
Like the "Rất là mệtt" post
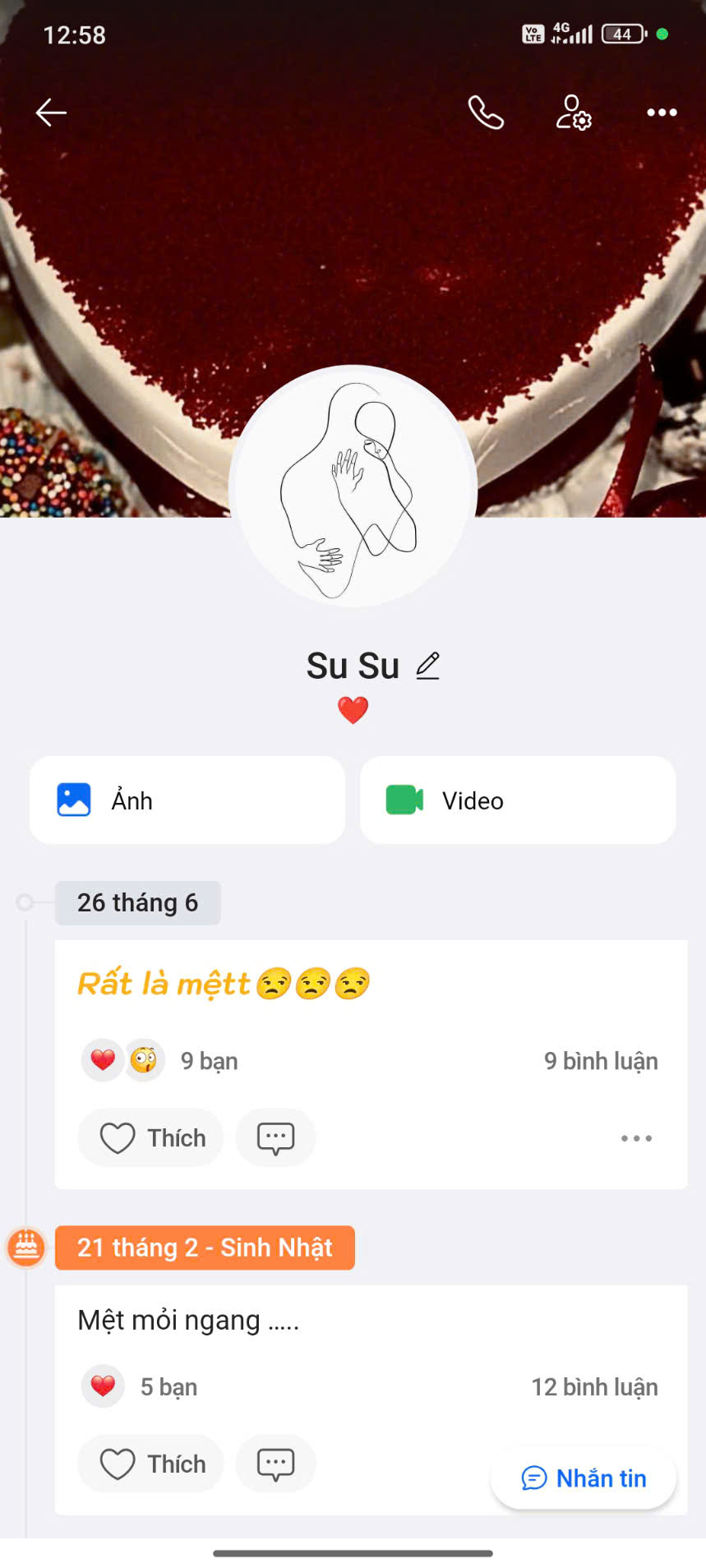click(x=151, y=1138)
